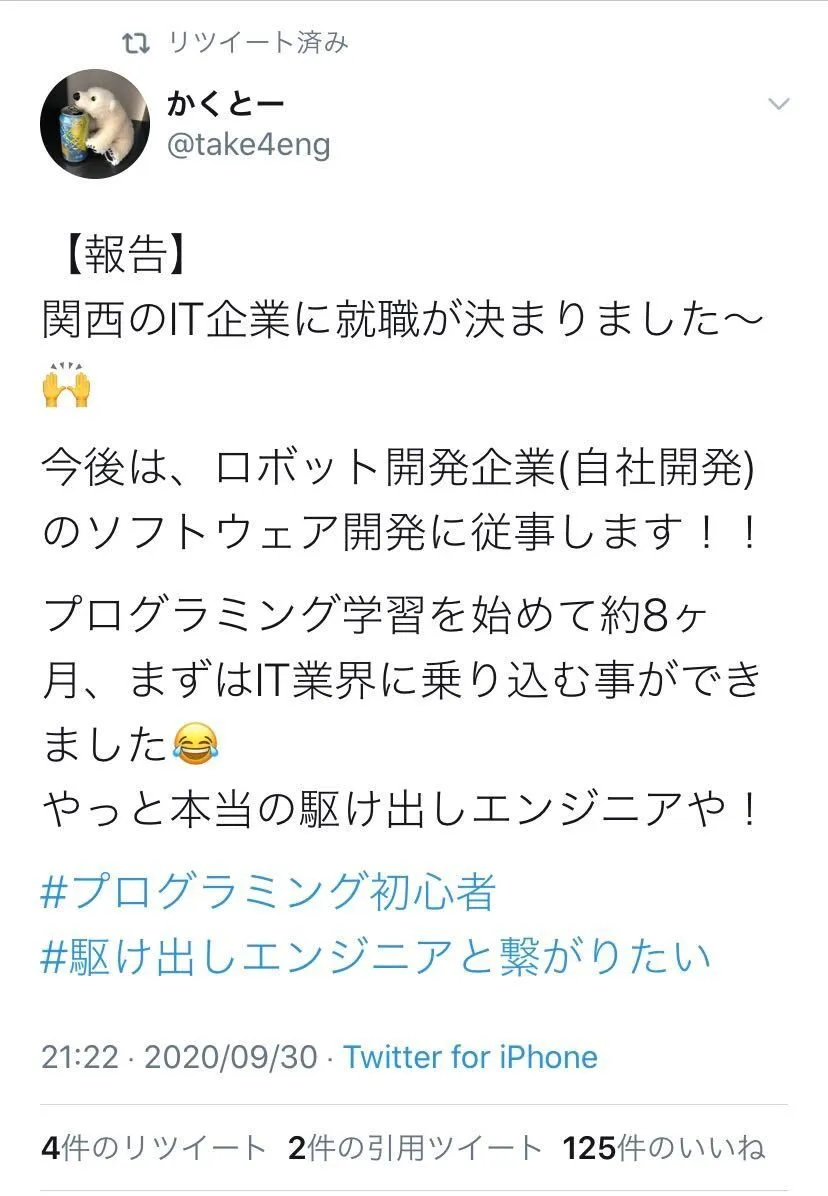828x1196 pixels.
Task: Tap the Twitter for iPhone source link
Action: point(471,1057)
